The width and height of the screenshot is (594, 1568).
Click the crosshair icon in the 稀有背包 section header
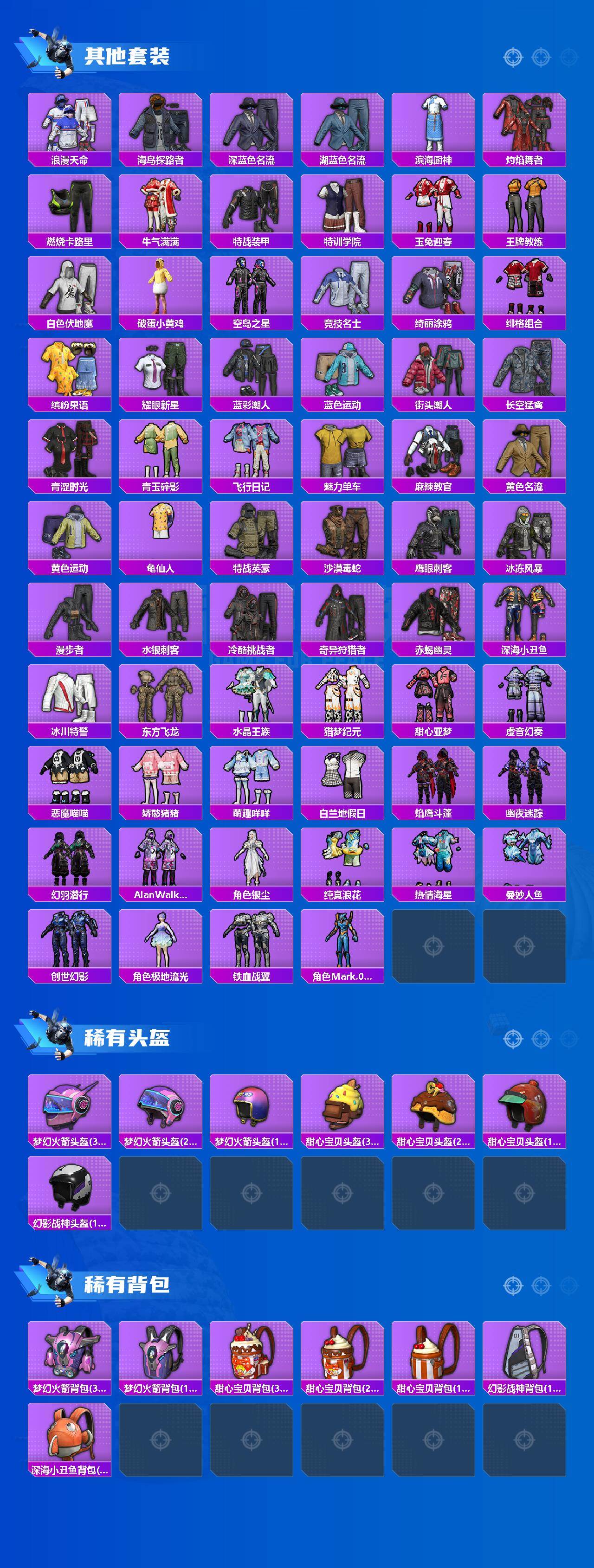pos(514,1285)
